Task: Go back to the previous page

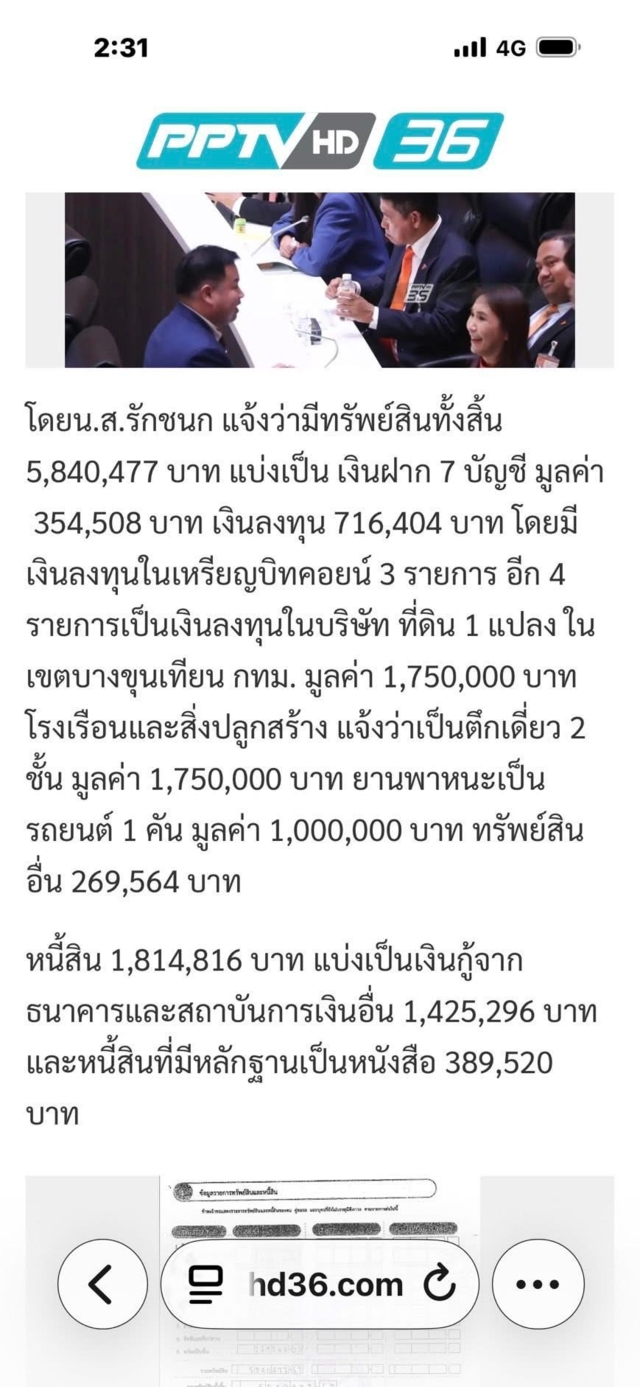Action: (x=101, y=1284)
